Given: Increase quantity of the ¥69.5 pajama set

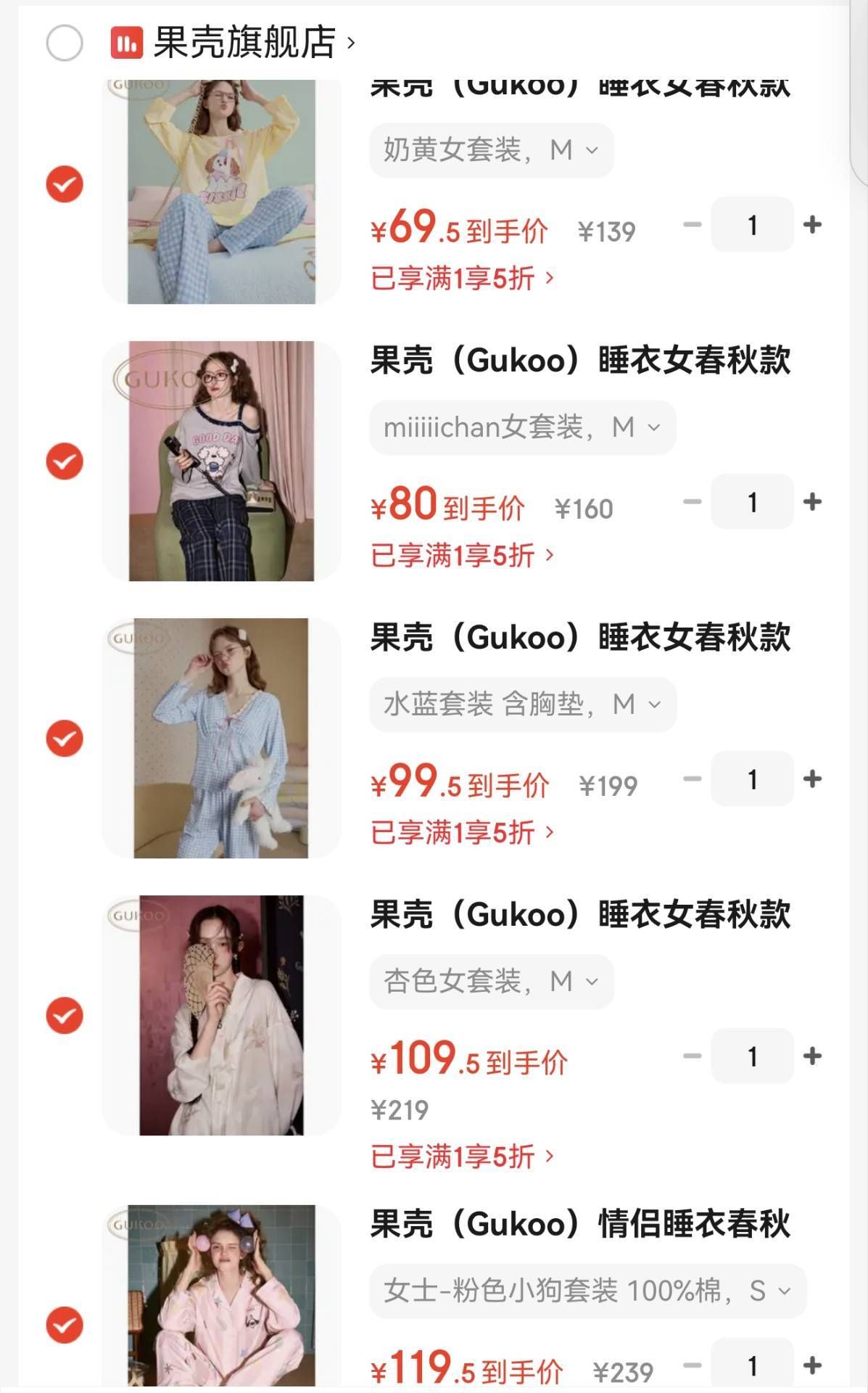Looking at the screenshot, I should [812, 225].
